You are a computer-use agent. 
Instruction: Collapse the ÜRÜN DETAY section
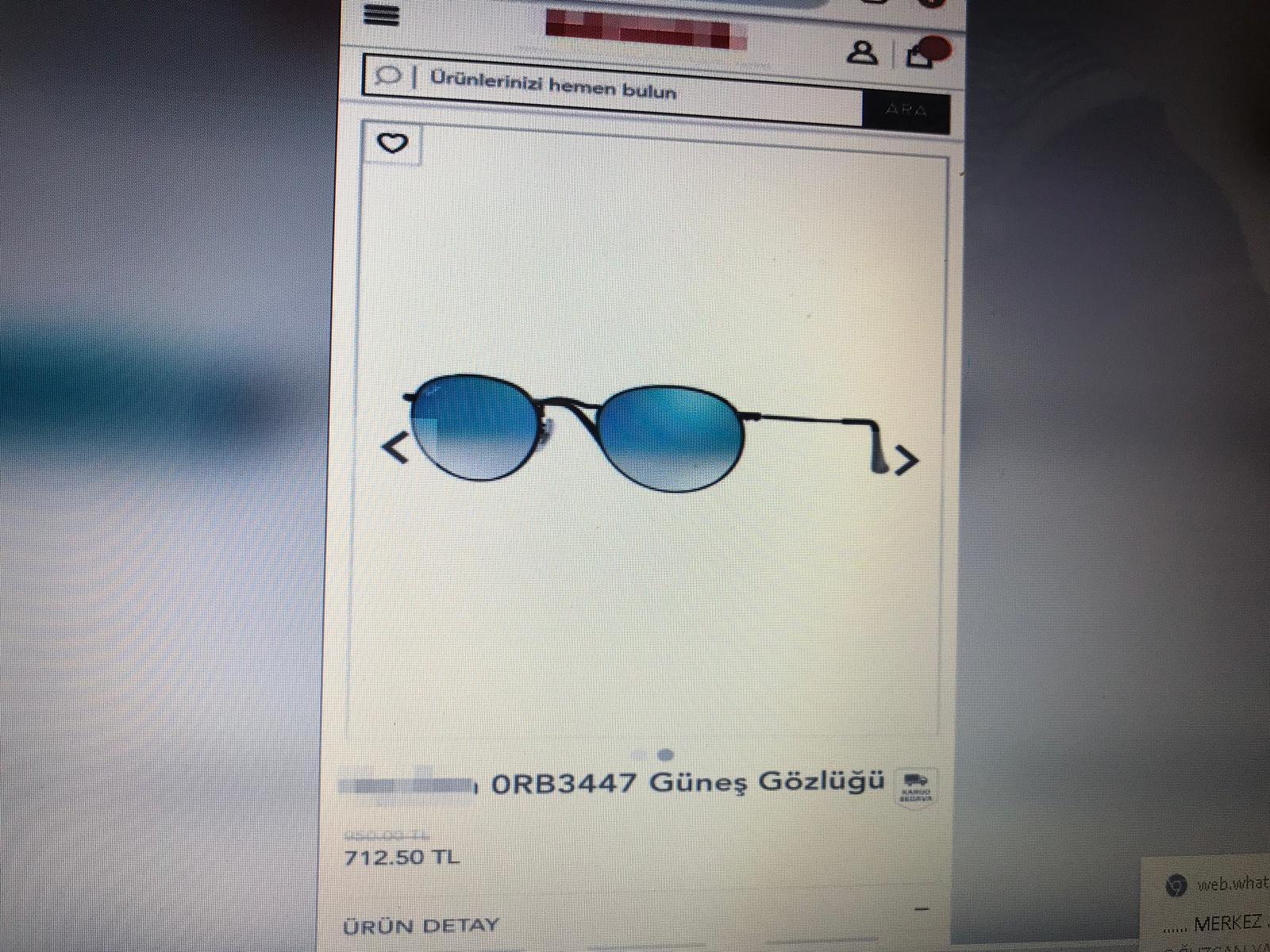click(x=921, y=908)
